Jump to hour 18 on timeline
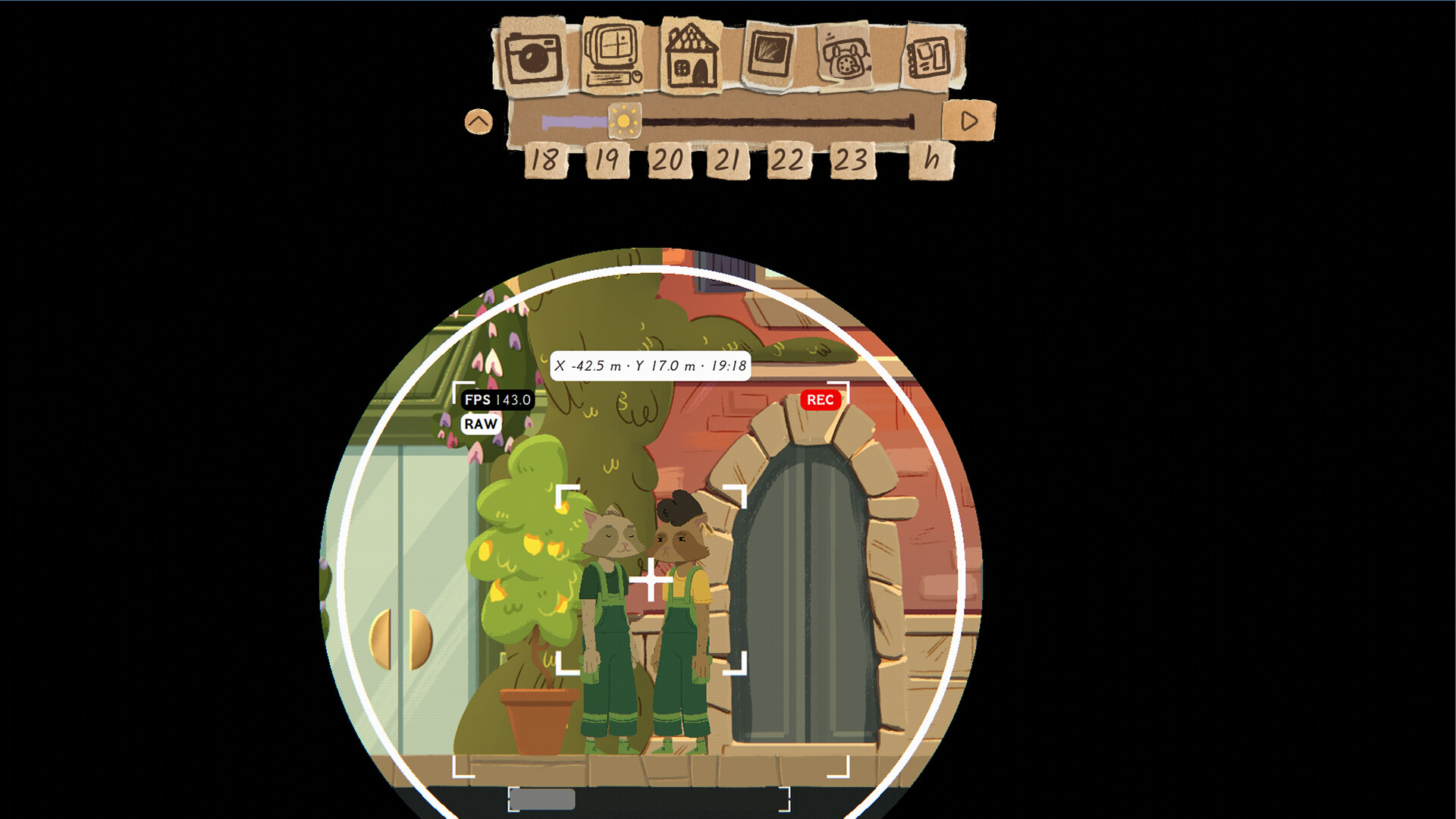The image size is (1456, 819). [545, 160]
